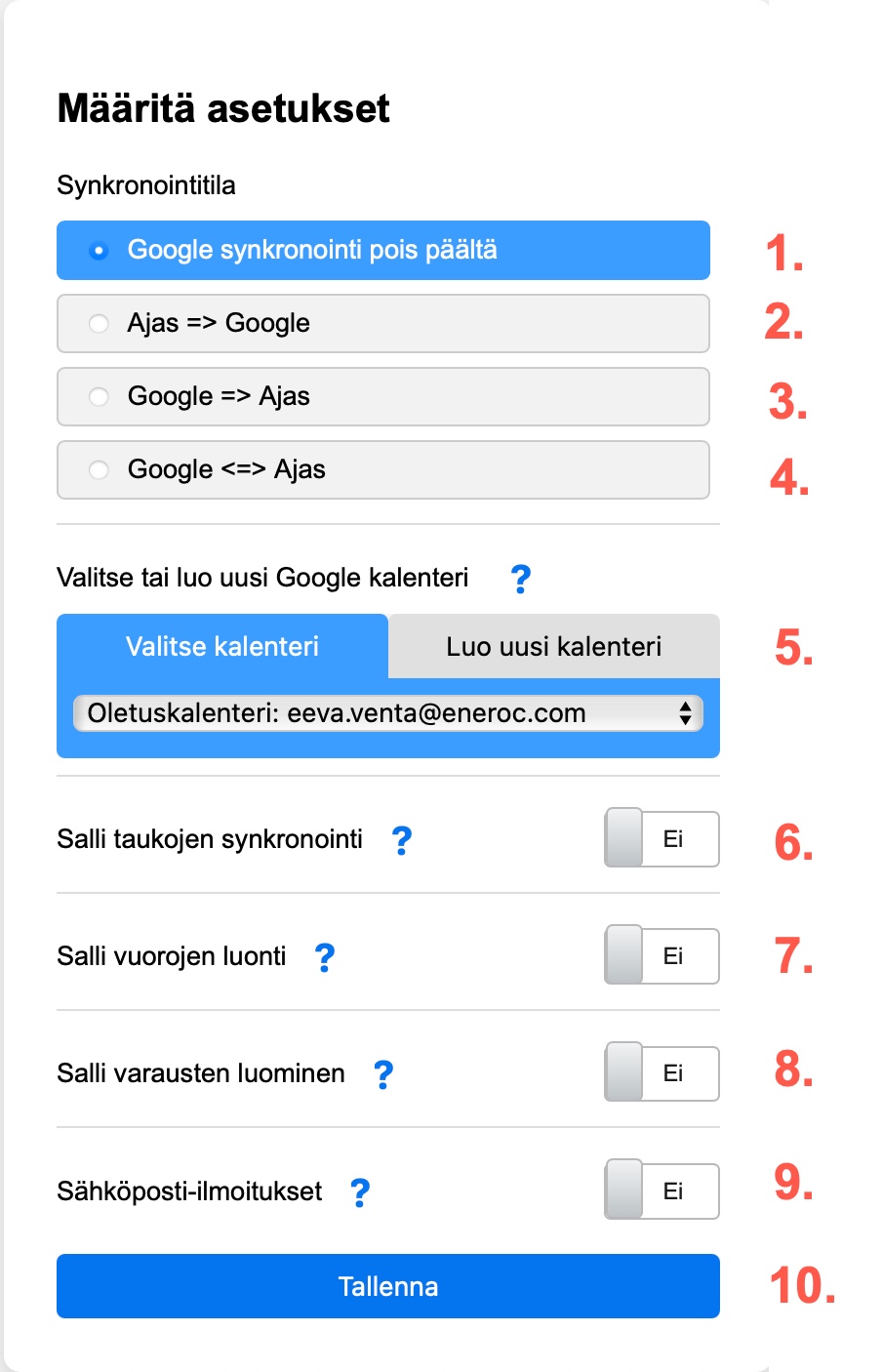The image size is (882, 1372).
Task: Switch to Valitse kalenteri tab
Action: (x=222, y=647)
